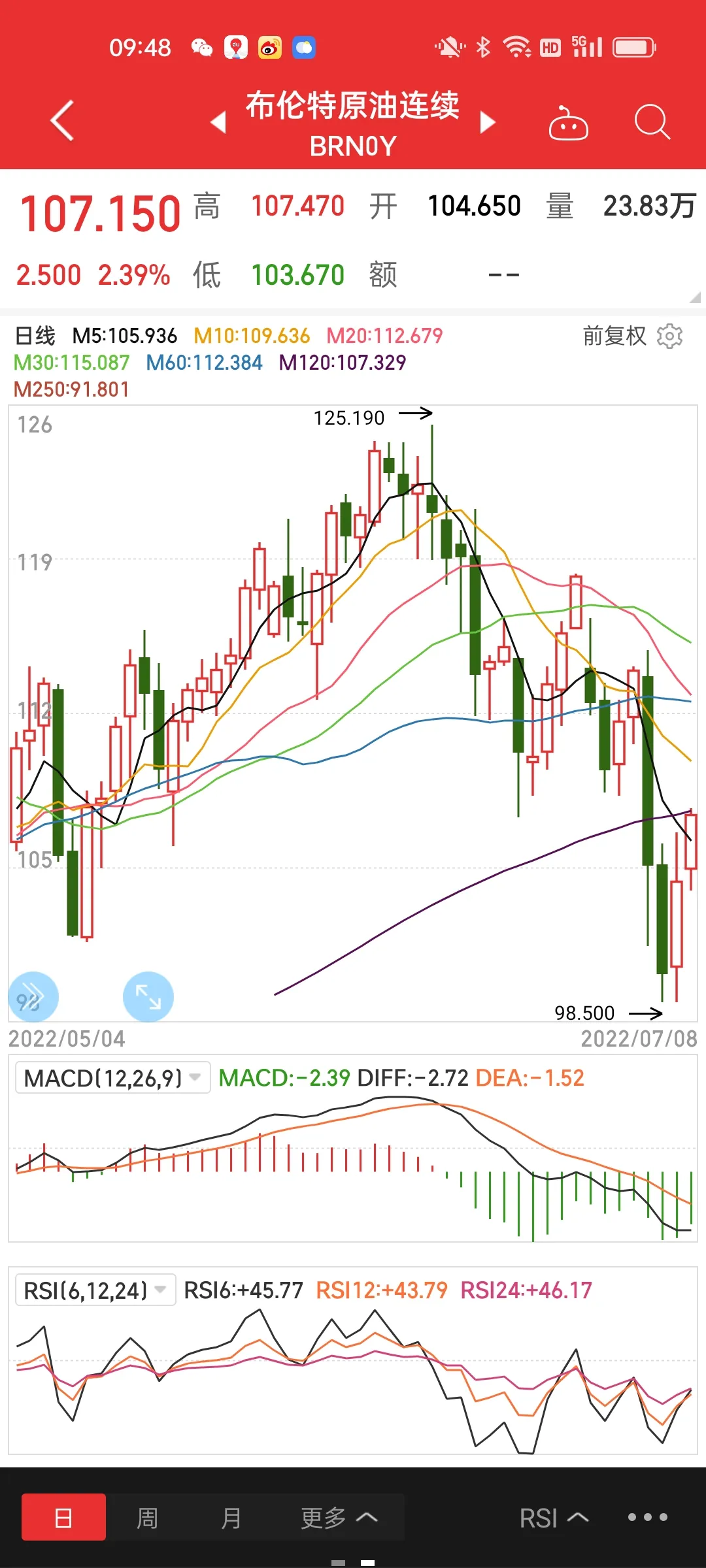This screenshot has height=1568, width=706.
Task: Open the three-dot more options menu
Action: point(647,1517)
